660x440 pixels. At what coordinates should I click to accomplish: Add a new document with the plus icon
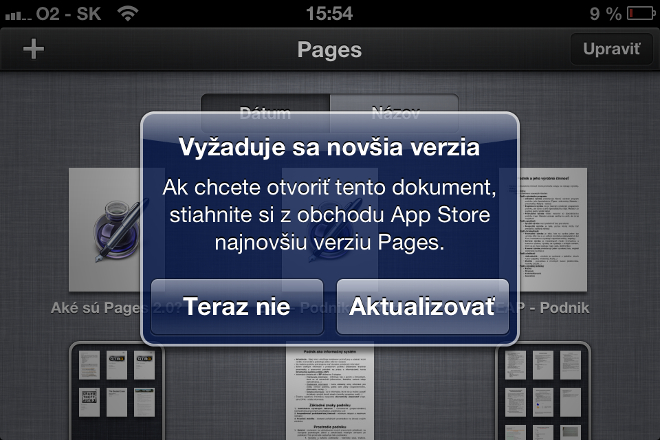pyautogui.click(x=34, y=49)
